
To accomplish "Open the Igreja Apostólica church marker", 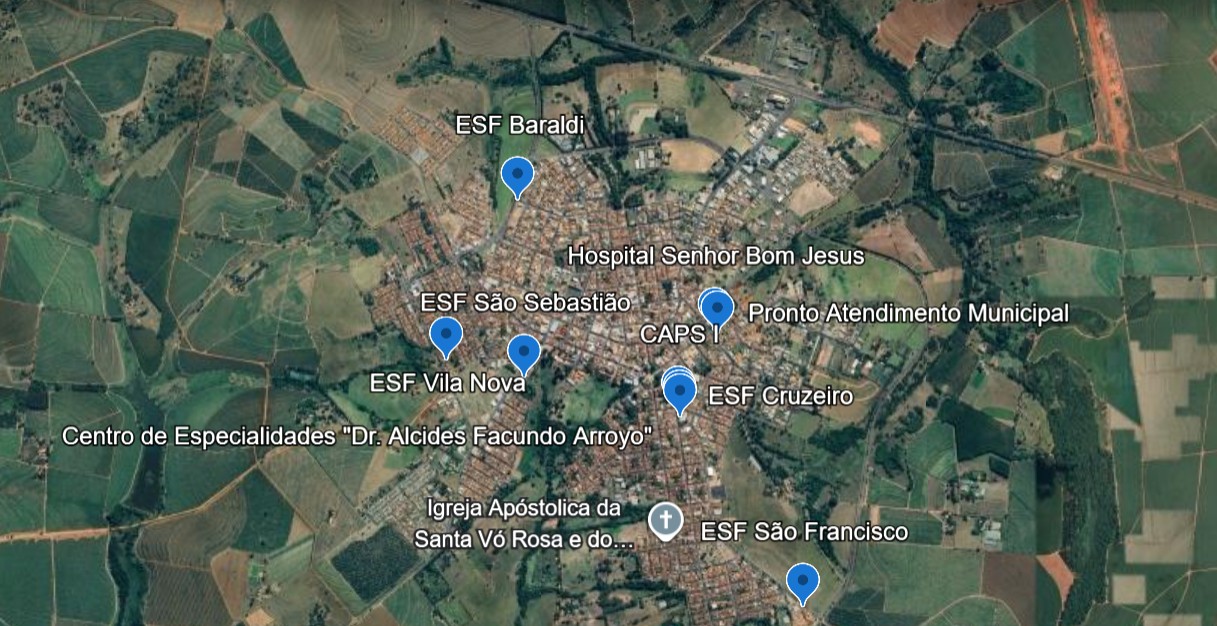I will 665,520.
